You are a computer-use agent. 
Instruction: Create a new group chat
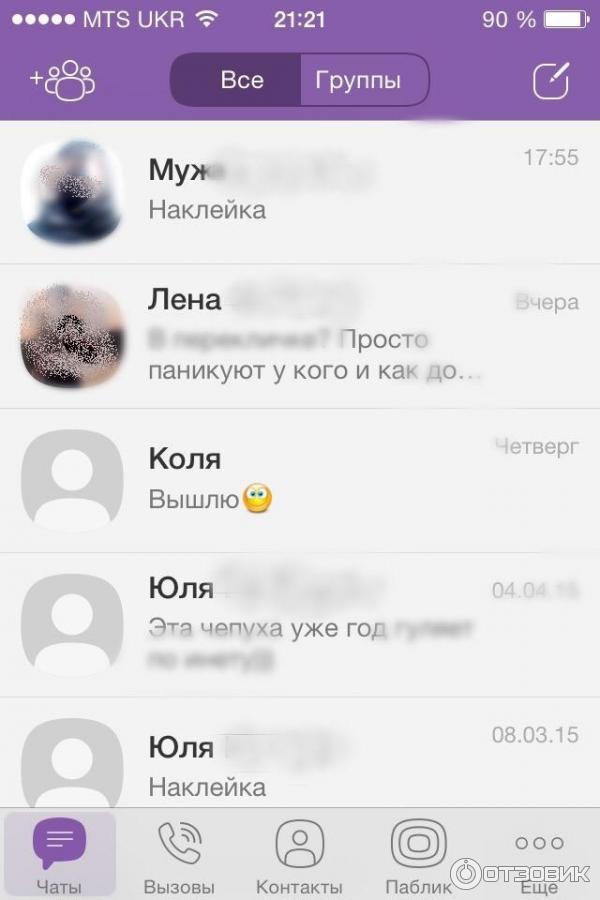pos(63,80)
